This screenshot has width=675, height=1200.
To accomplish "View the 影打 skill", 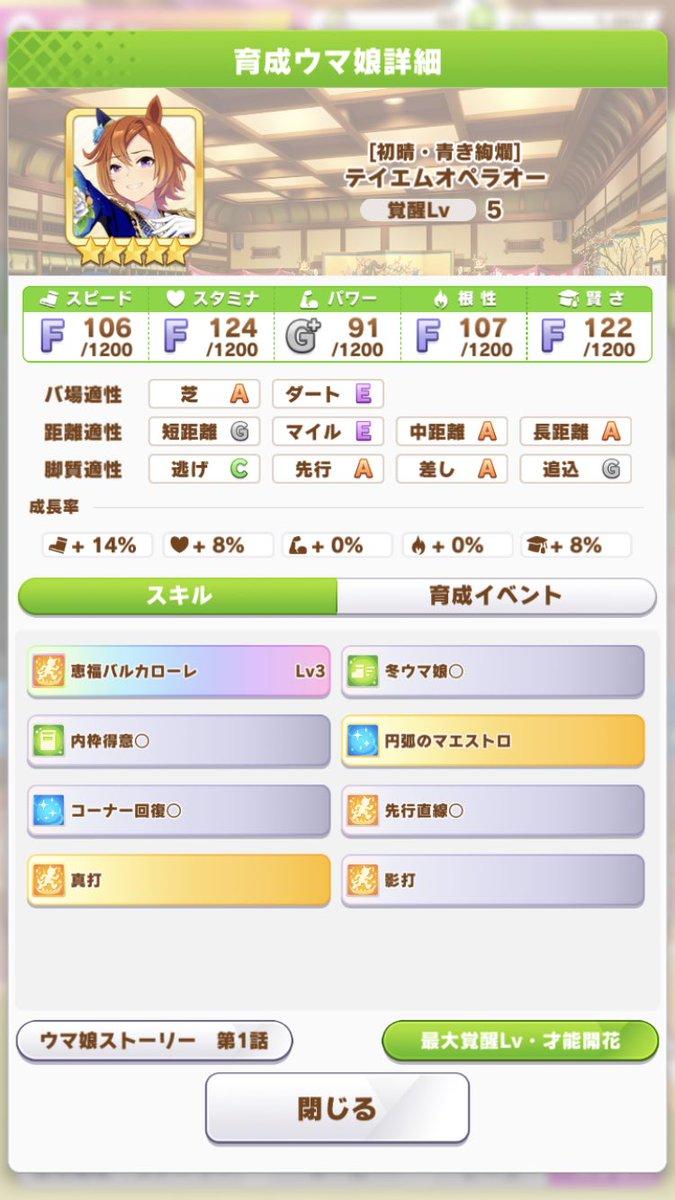I will pyautogui.click(x=493, y=881).
